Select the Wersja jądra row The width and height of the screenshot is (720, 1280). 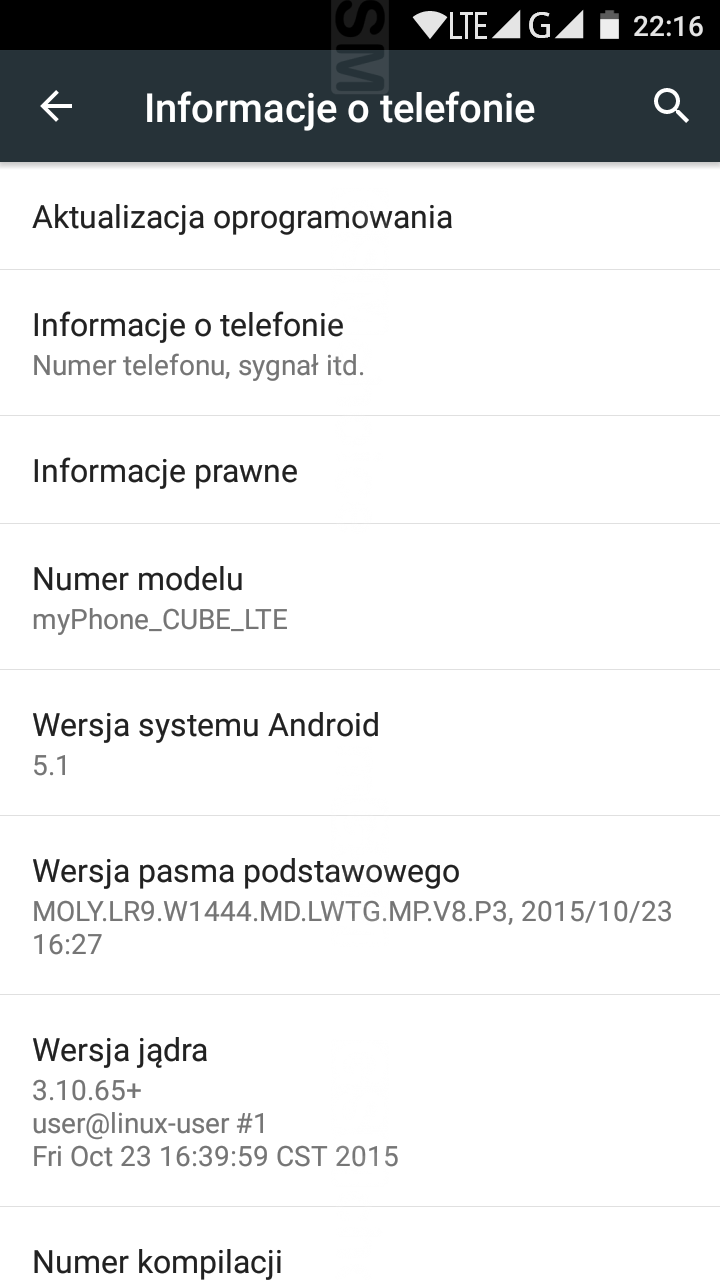click(x=360, y=1101)
